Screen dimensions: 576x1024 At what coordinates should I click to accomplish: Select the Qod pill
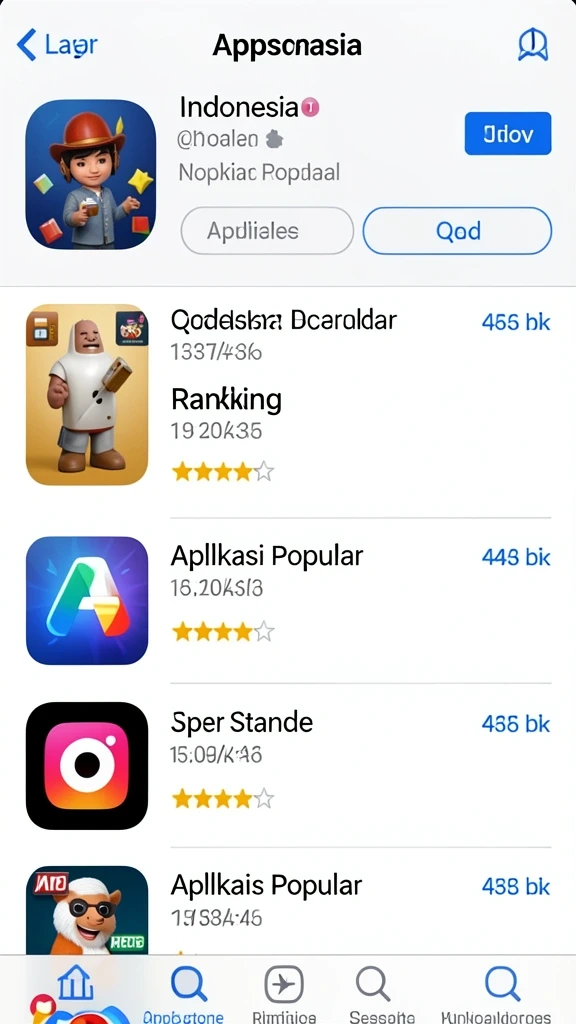pos(457,231)
